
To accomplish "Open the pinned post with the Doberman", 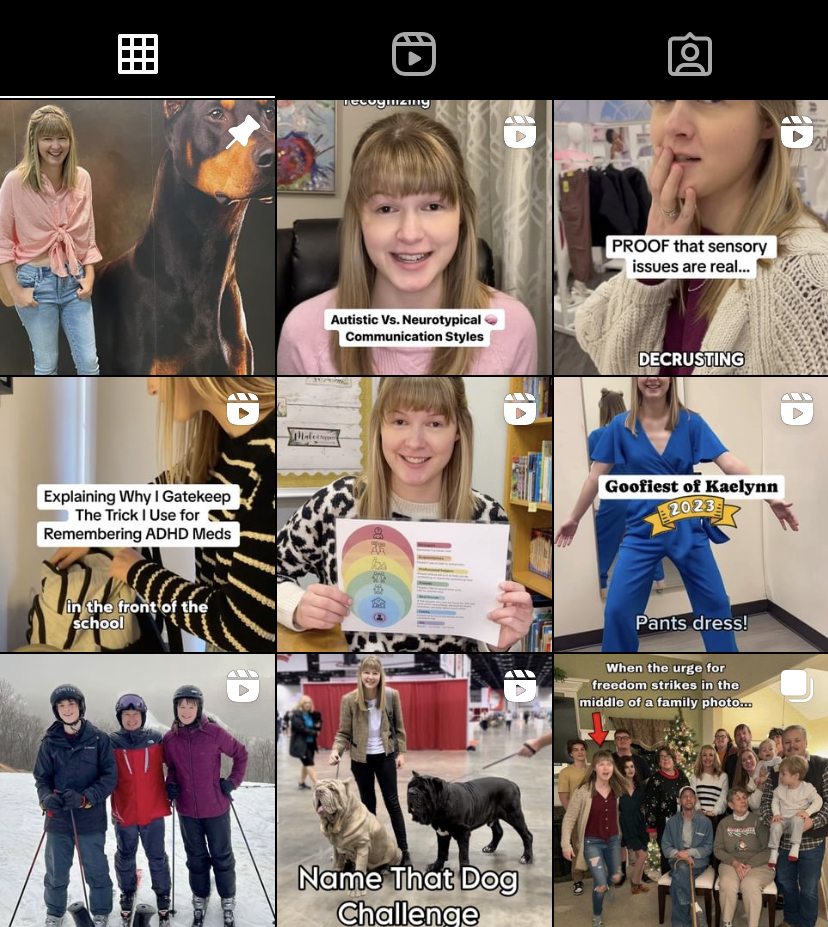I will click(x=137, y=238).
